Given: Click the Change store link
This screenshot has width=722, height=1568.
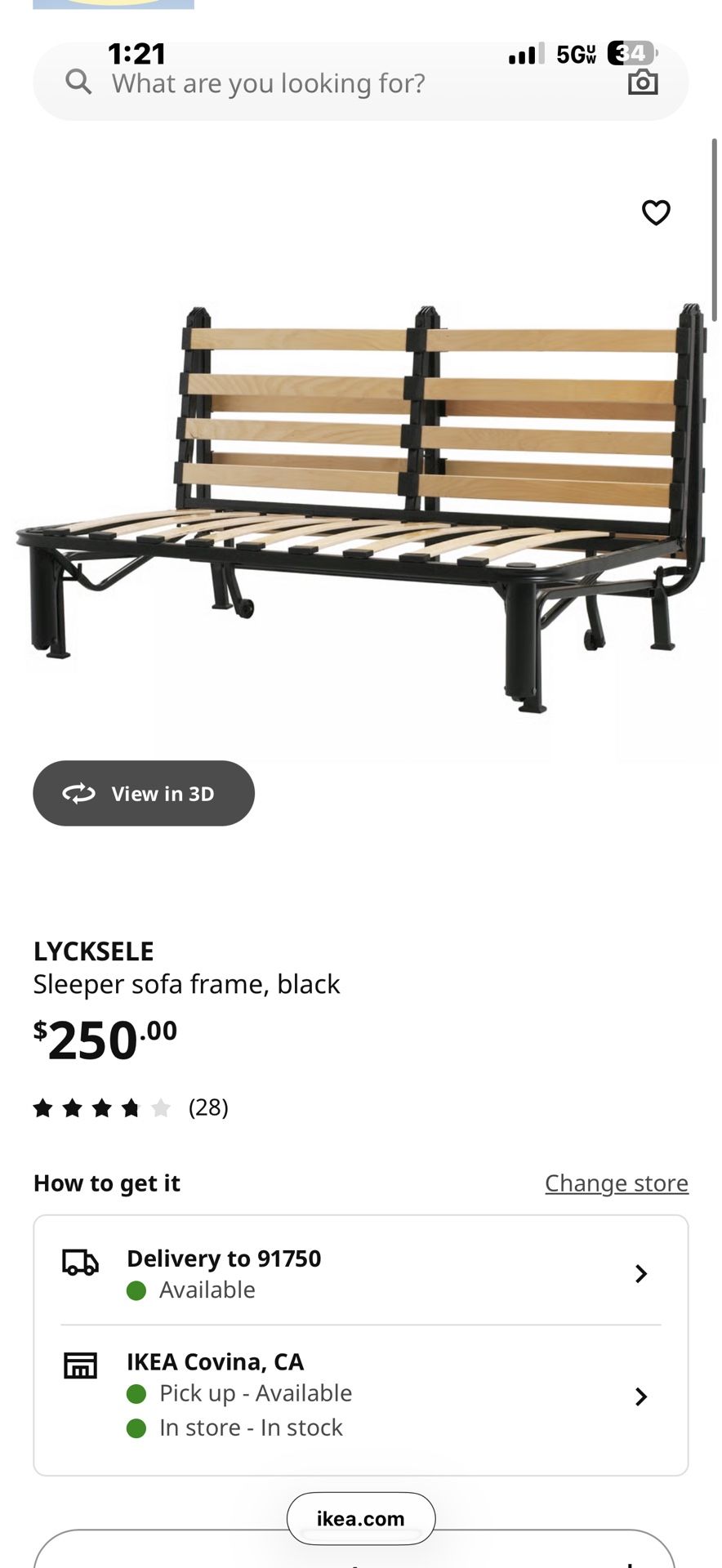Looking at the screenshot, I should 617,1183.
